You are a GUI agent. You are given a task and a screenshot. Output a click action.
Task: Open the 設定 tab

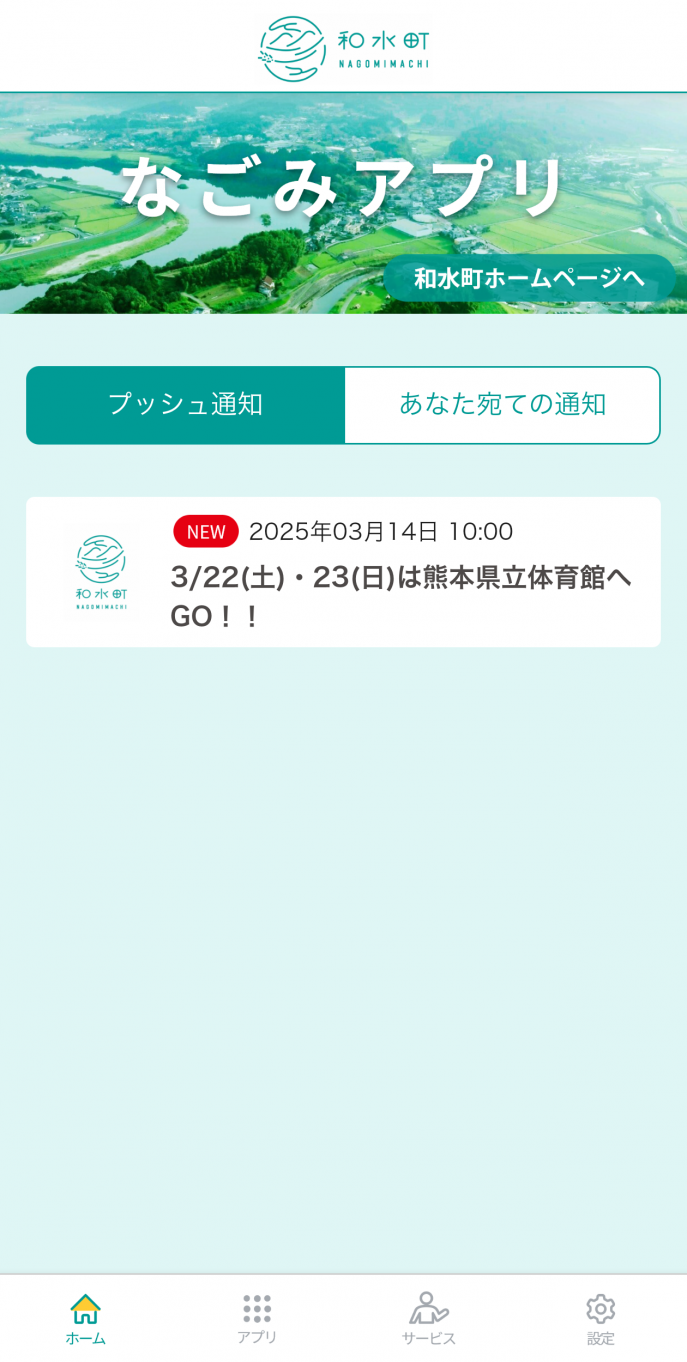click(600, 1318)
